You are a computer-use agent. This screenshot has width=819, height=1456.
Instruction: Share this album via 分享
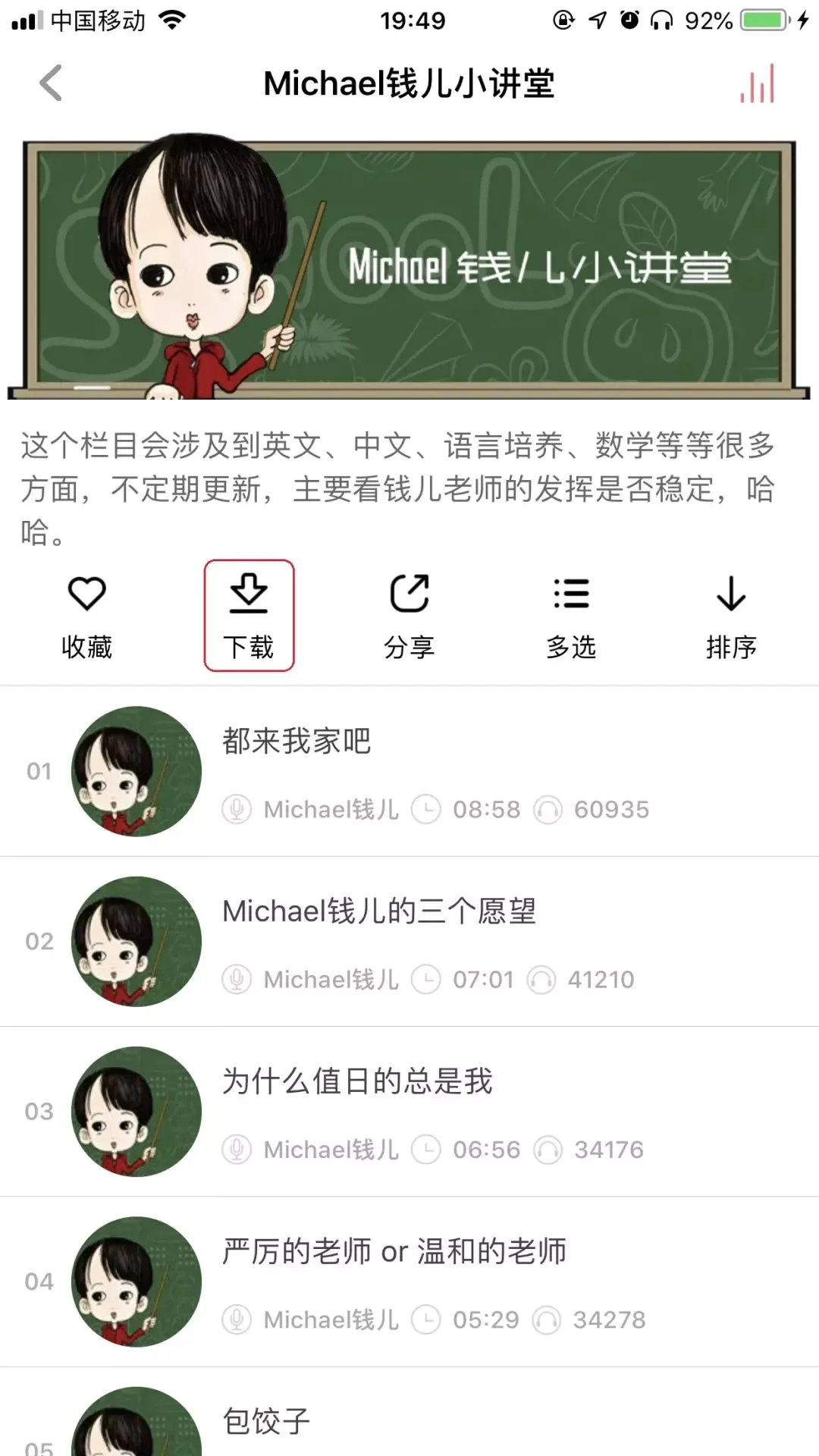point(409,616)
